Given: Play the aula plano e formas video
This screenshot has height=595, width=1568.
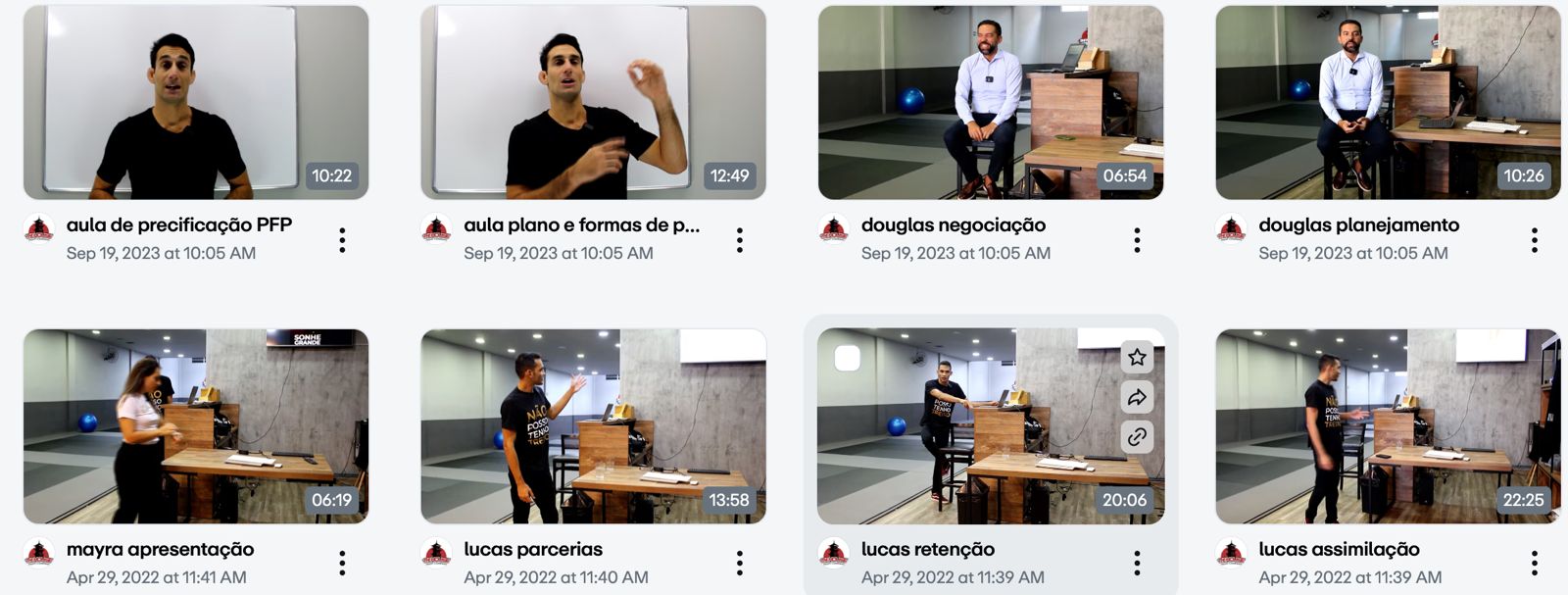Looking at the screenshot, I should [x=593, y=103].
